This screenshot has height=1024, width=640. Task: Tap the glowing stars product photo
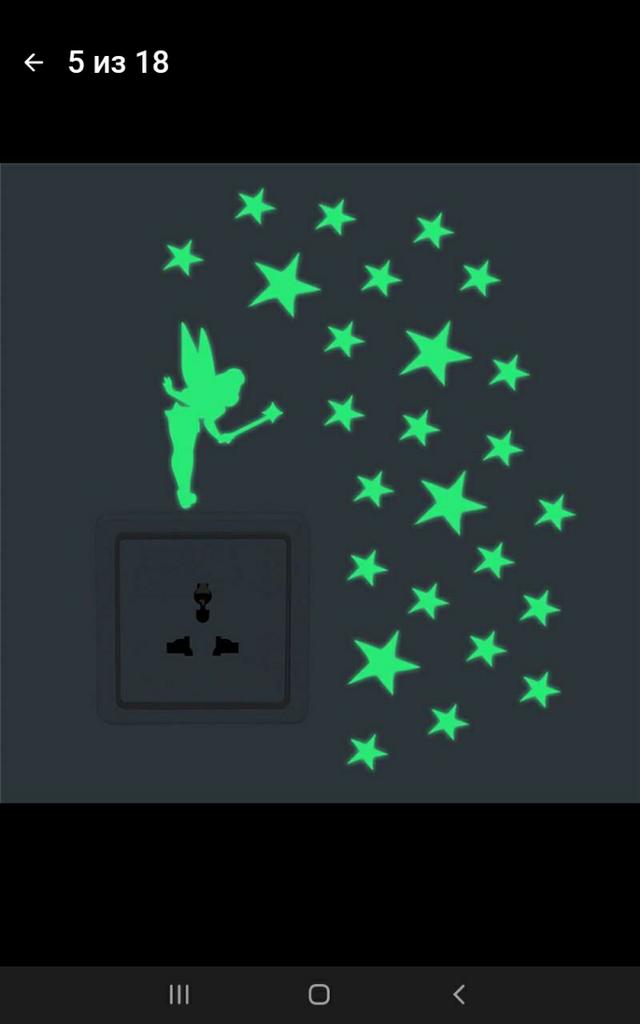[x=320, y=482]
